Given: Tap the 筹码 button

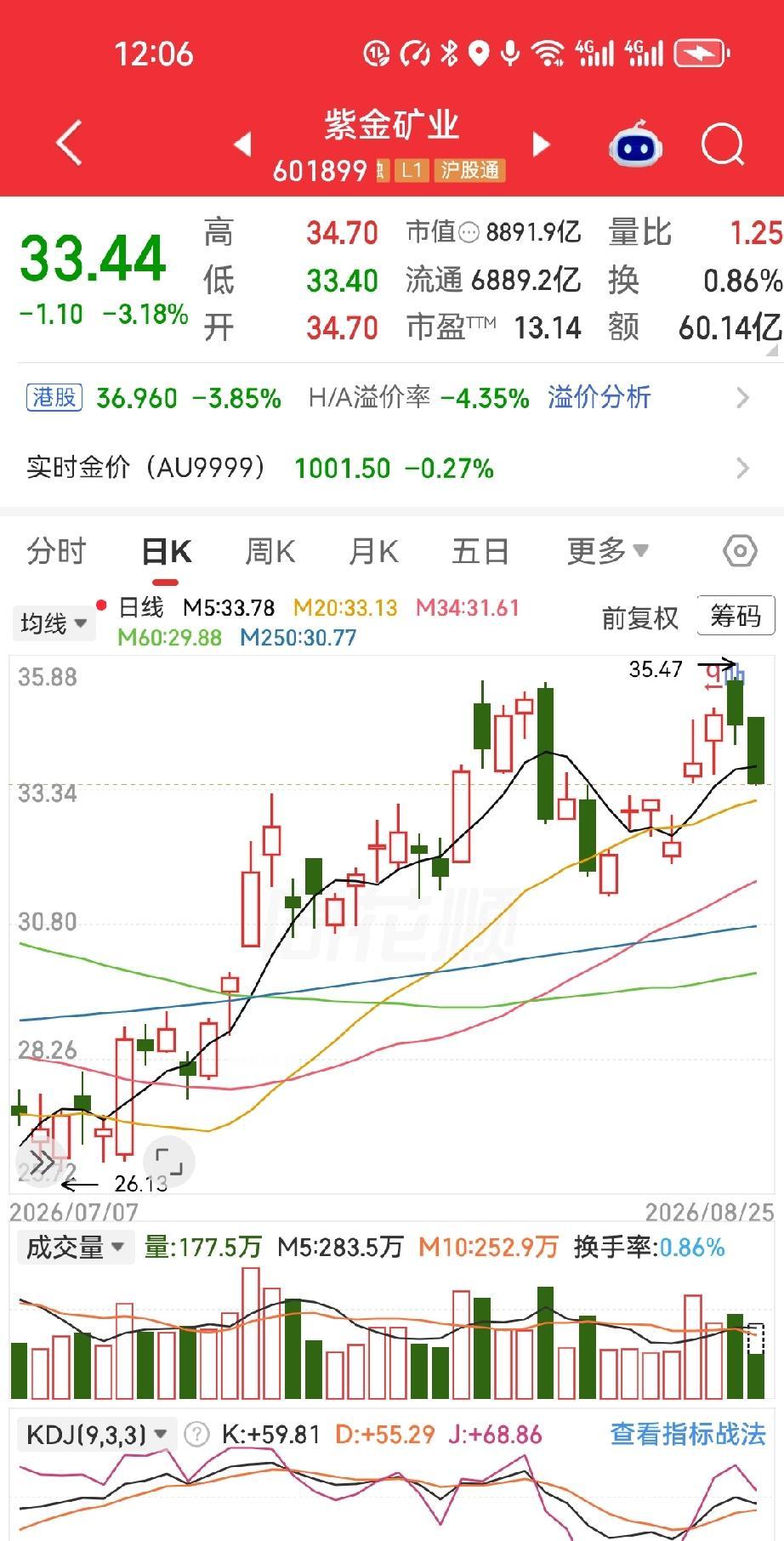Looking at the screenshot, I should 736,615.
